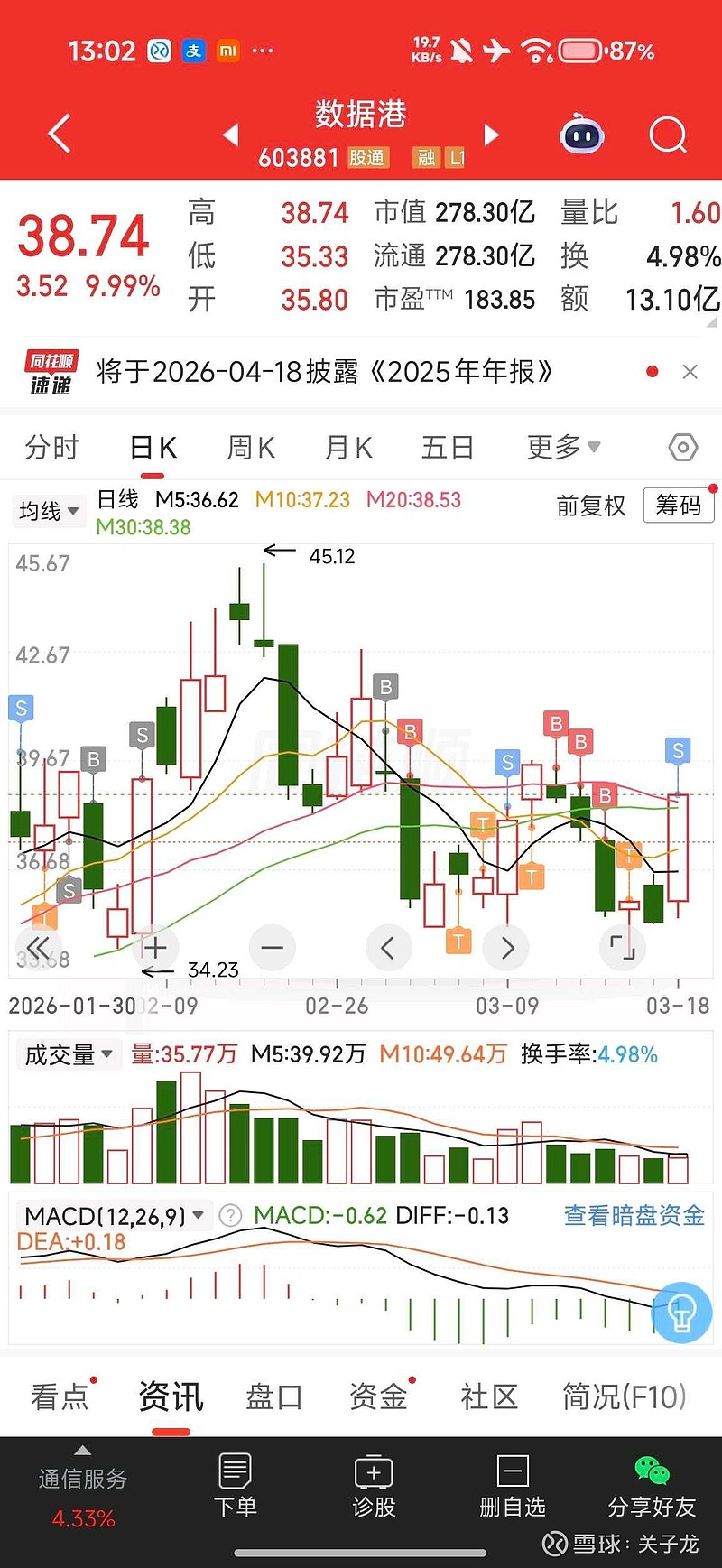Image resolution: width=722 pixels, height=1568 pixels.
Task: Open the search magnifier icon
Action: 668,135
